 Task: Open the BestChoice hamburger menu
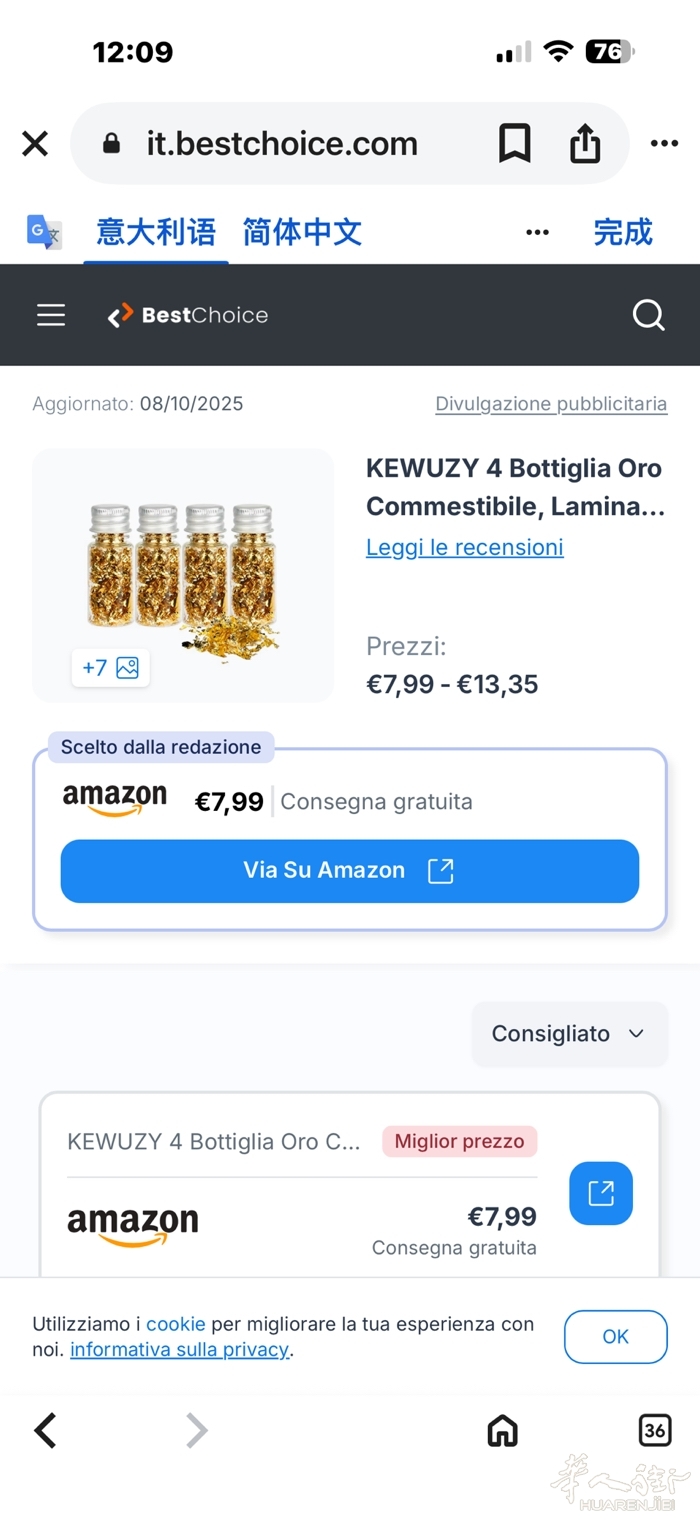click(51, 316)
